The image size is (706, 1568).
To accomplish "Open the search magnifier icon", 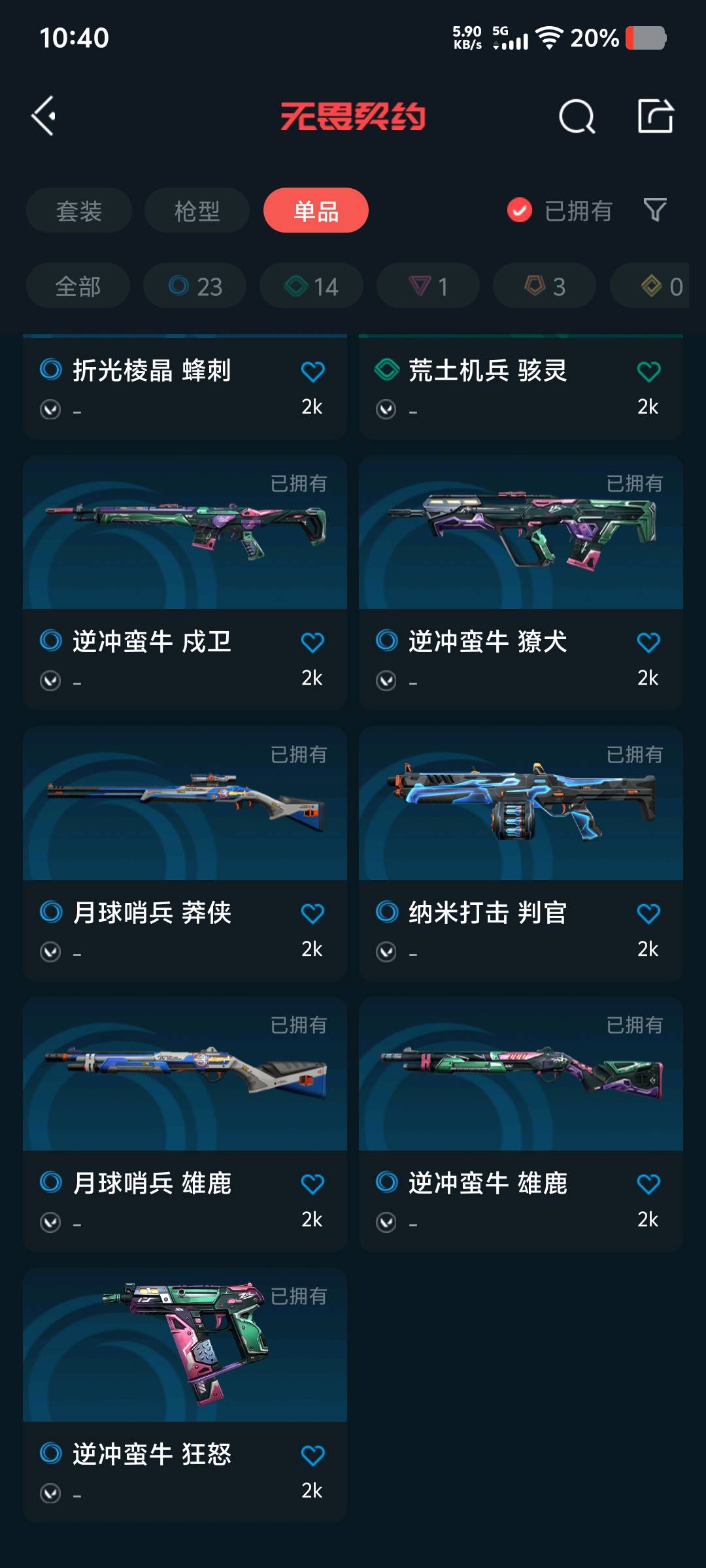I will pos(577,117).
